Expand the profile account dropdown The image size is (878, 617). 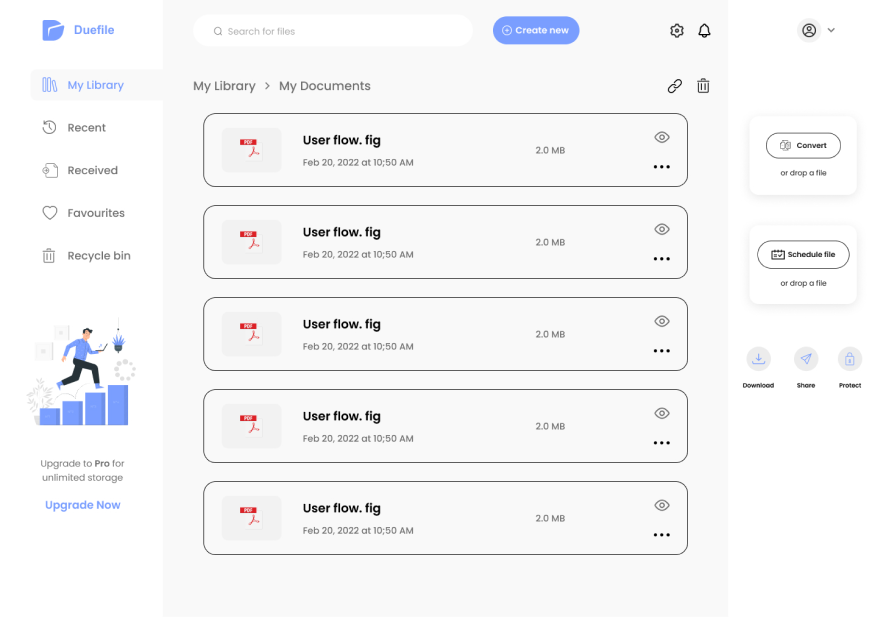tap(817, 30)
